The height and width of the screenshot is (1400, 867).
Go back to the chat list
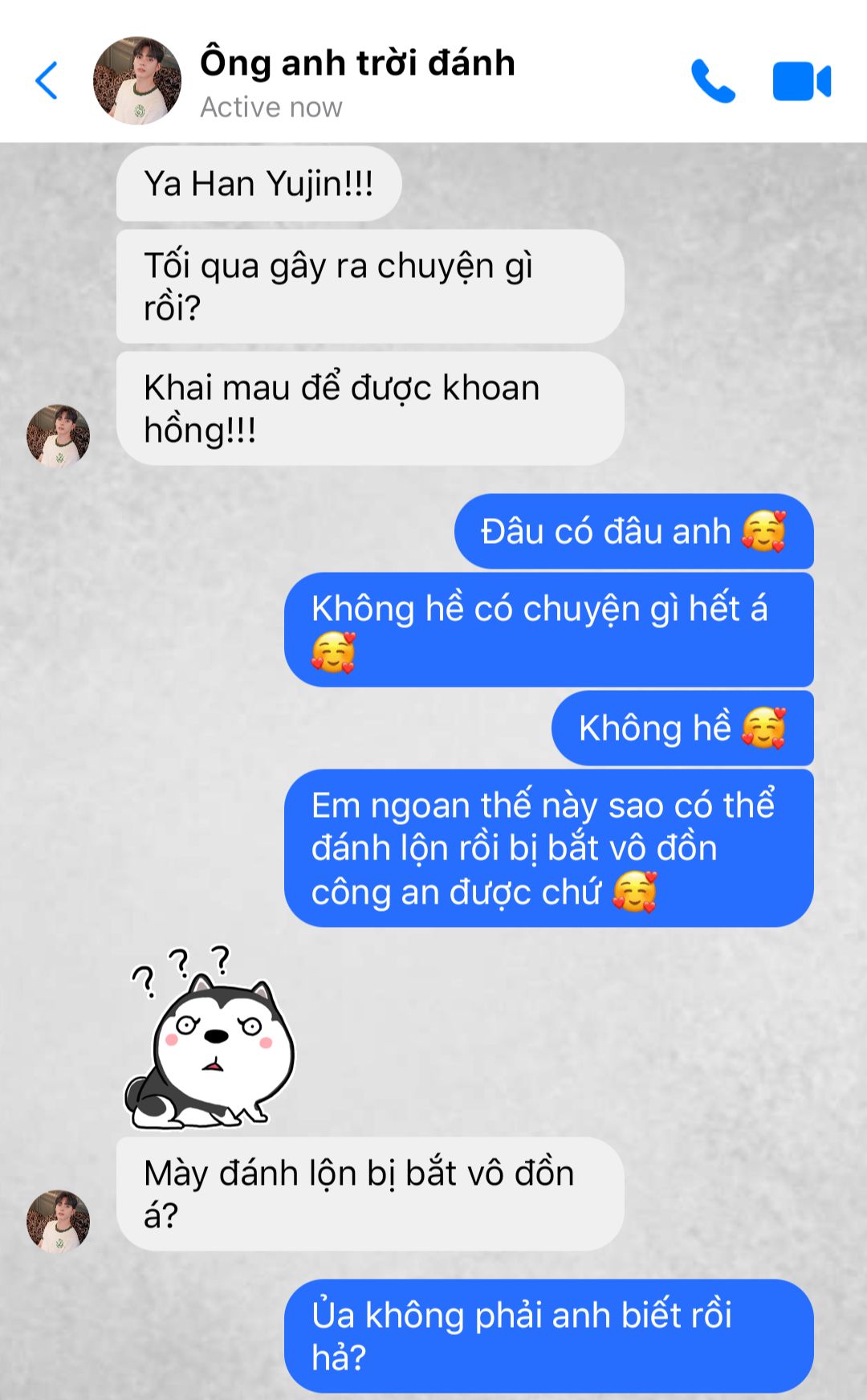47,81
